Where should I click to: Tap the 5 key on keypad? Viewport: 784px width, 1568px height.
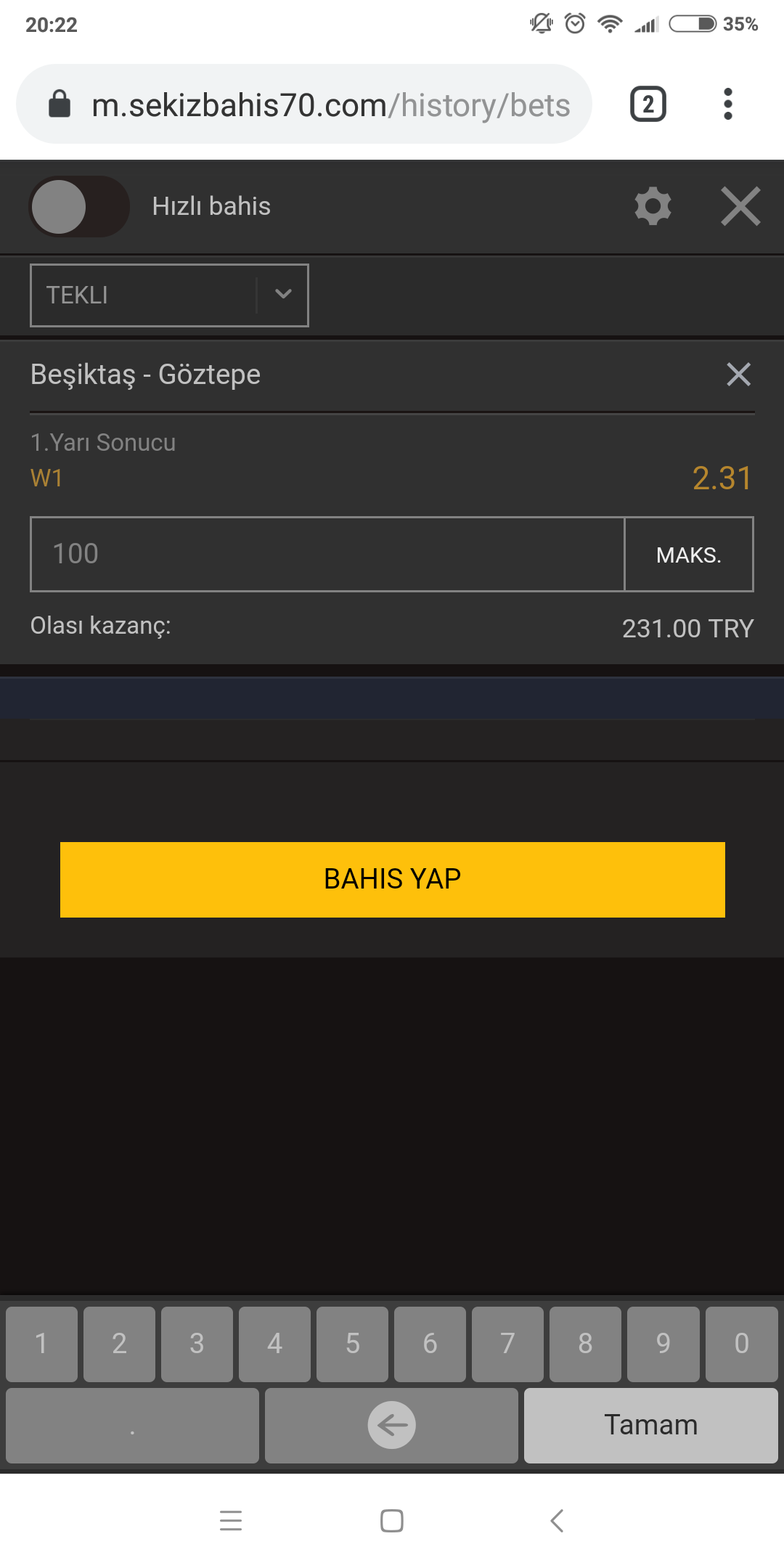[352, 1344]
